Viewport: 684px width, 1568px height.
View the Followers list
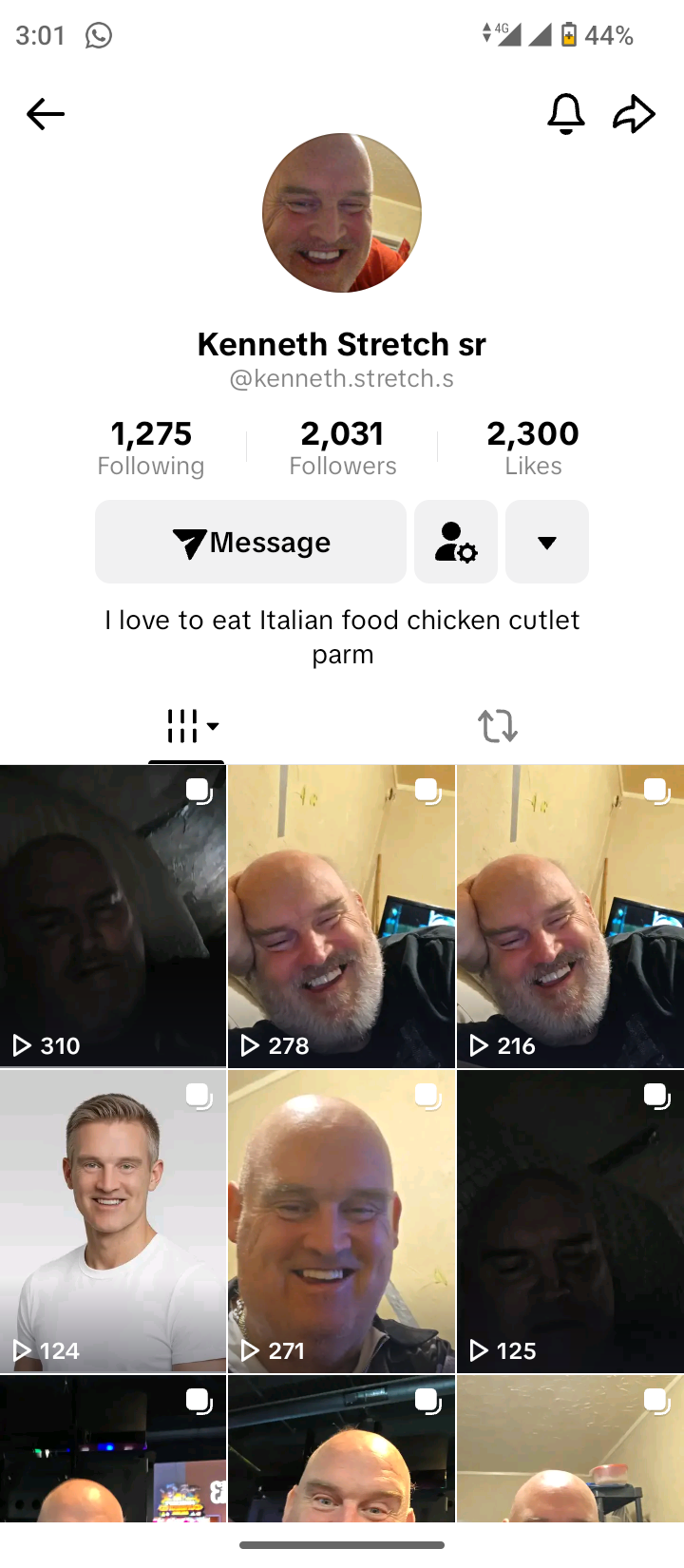tap(342, 448)
